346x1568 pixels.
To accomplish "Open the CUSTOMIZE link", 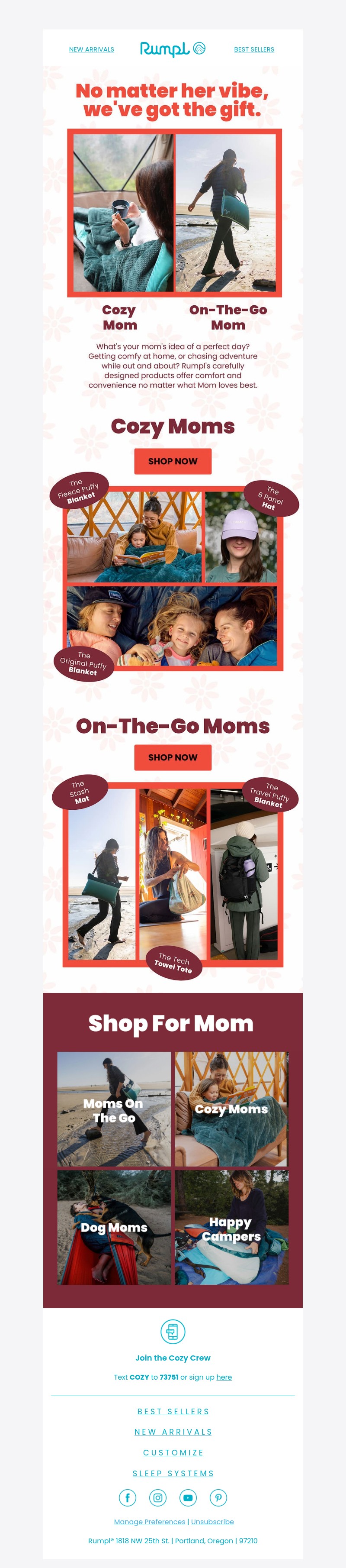I will coord(173,1452).
